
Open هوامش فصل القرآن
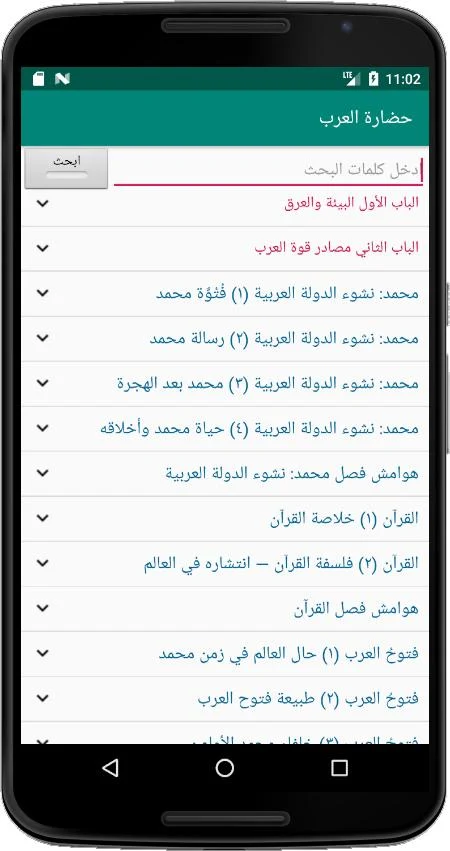click(225, 609)
